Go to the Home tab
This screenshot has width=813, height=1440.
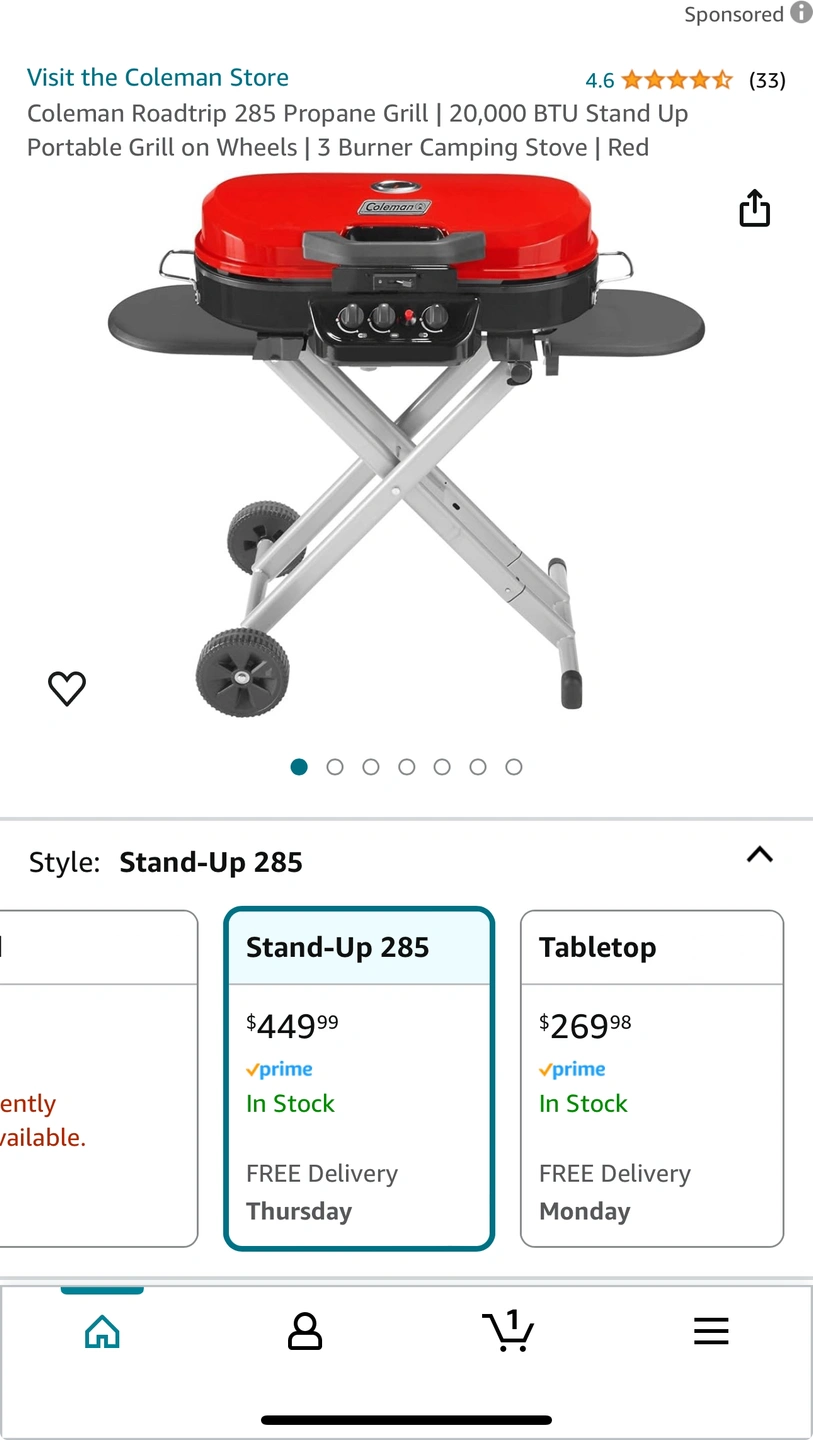point(102,1332)
